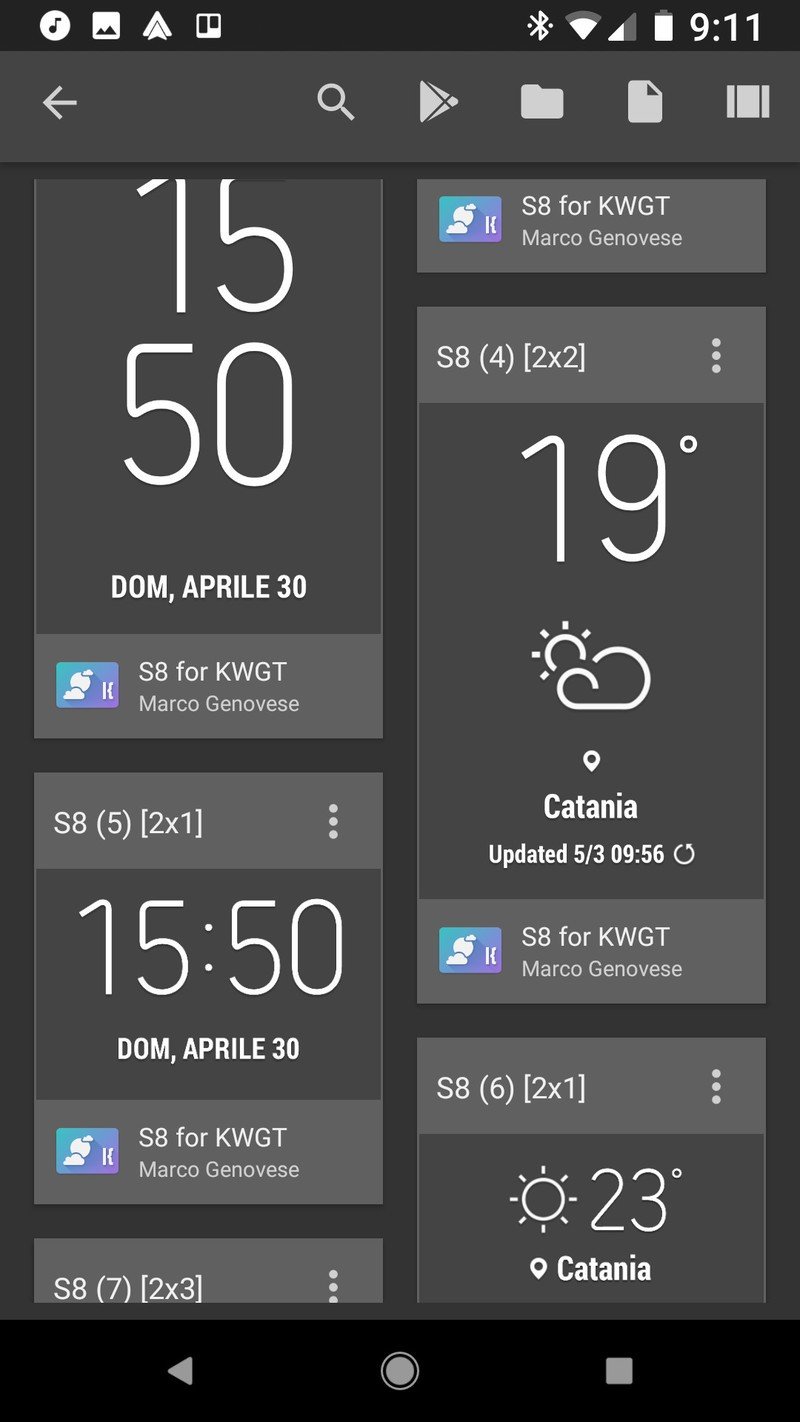This screenshot has width=800, height=1422.
Task: Open overflow menu for S8 (4) [2x2]
Action: click(716, 356)
